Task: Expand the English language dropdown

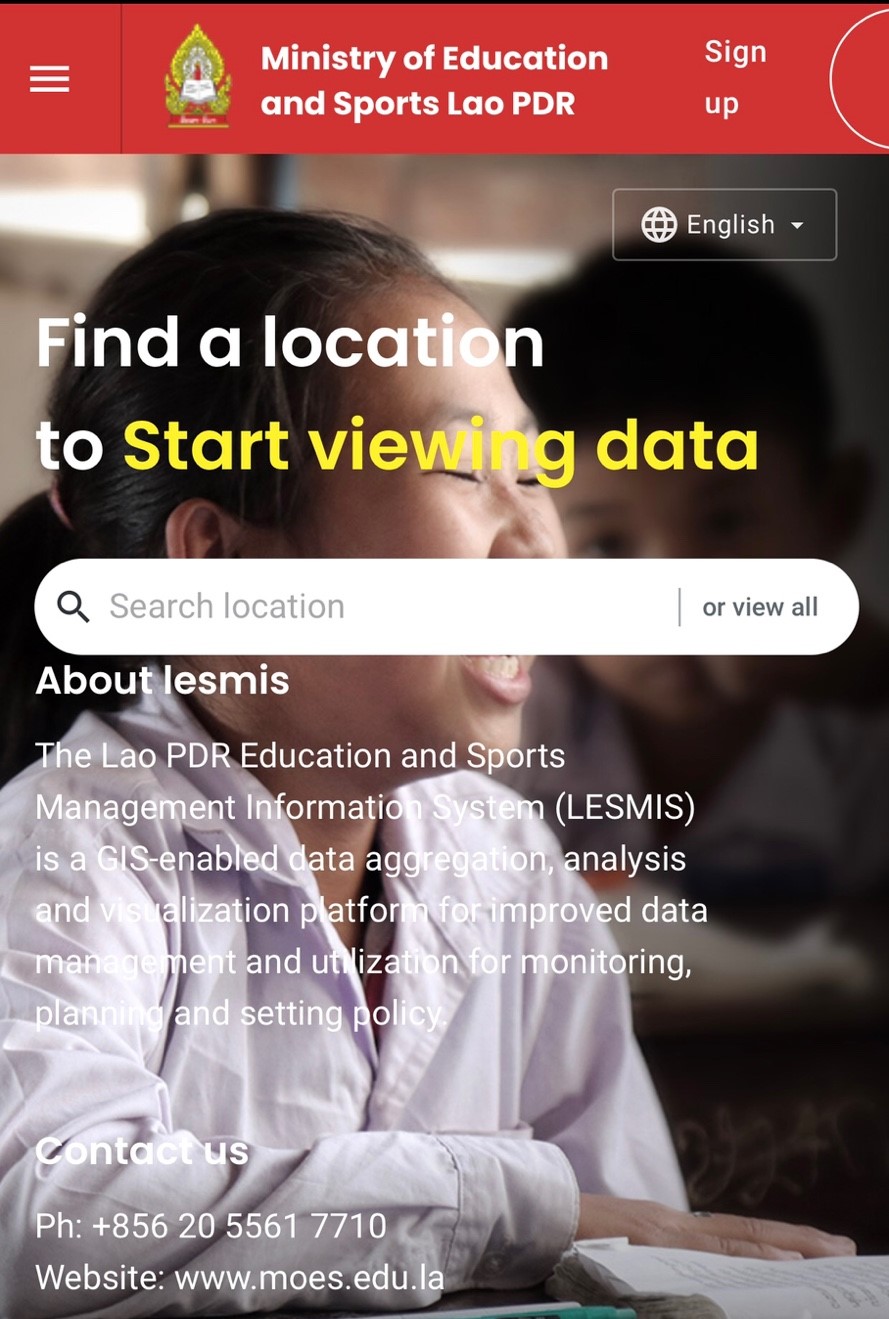Action: (724, 225)
